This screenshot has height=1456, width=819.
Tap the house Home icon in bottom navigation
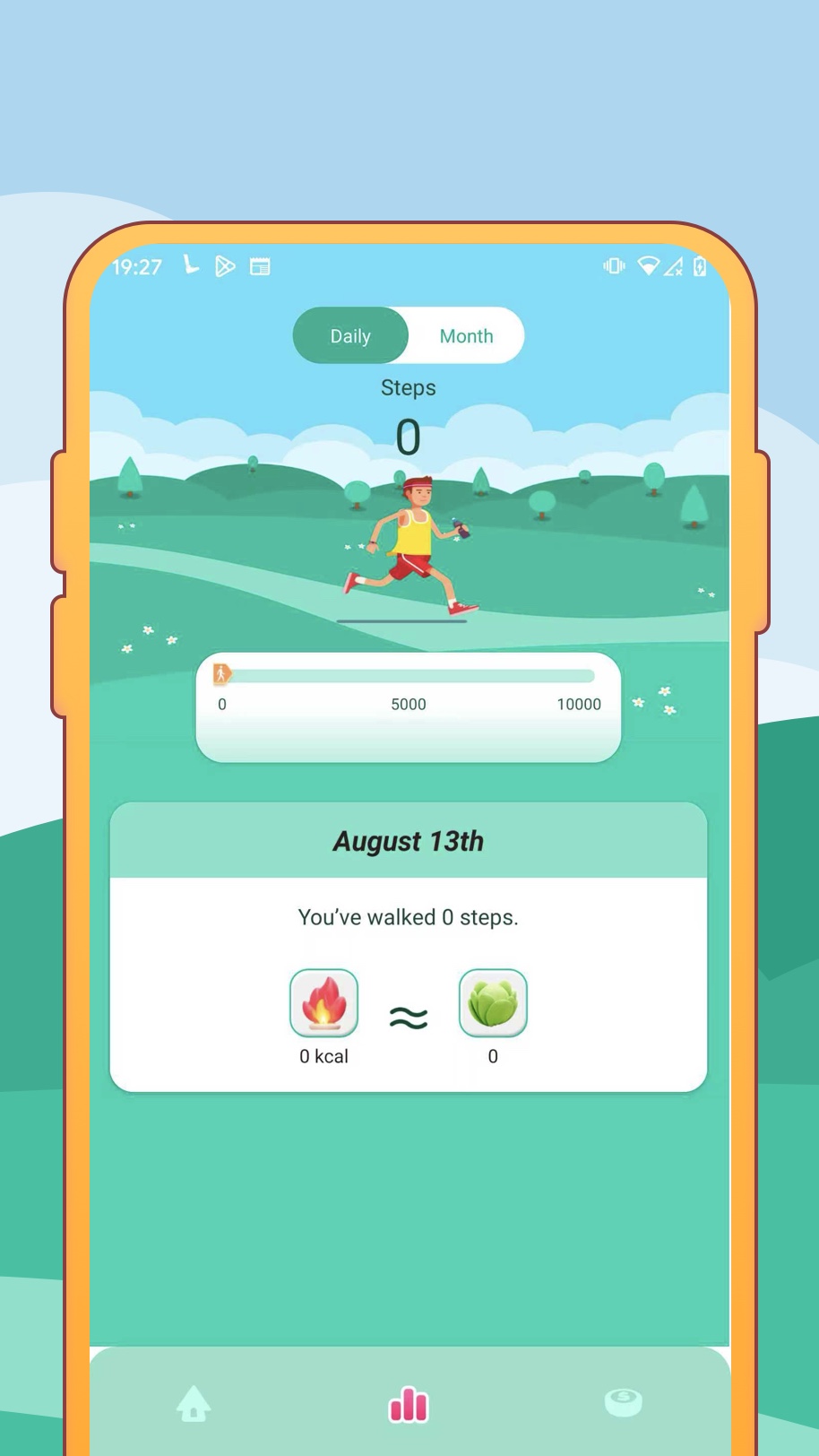(194, 1403)
